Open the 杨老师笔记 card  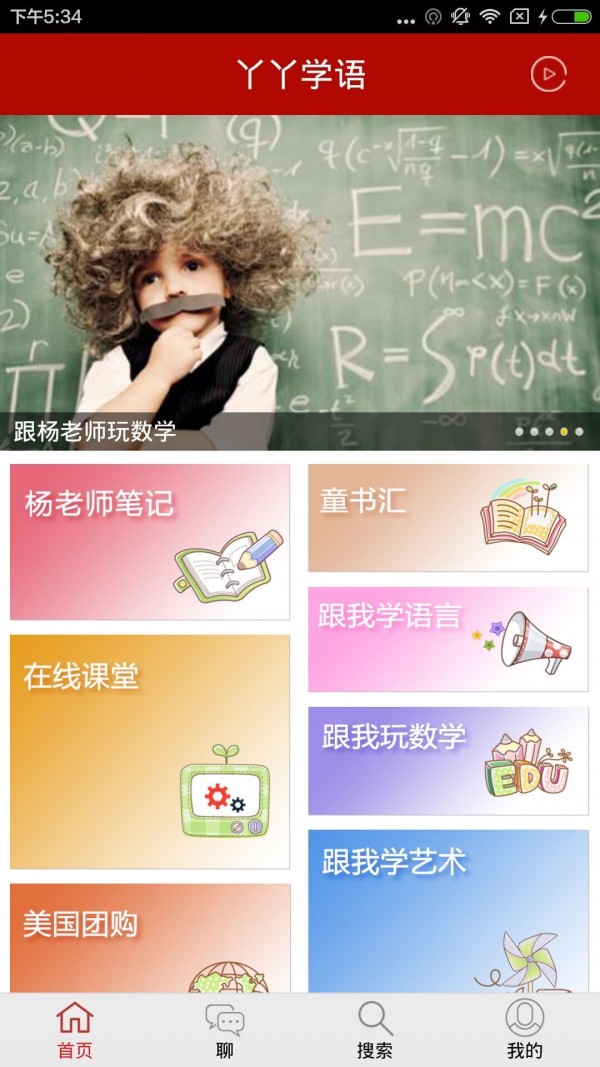(150, 541)
